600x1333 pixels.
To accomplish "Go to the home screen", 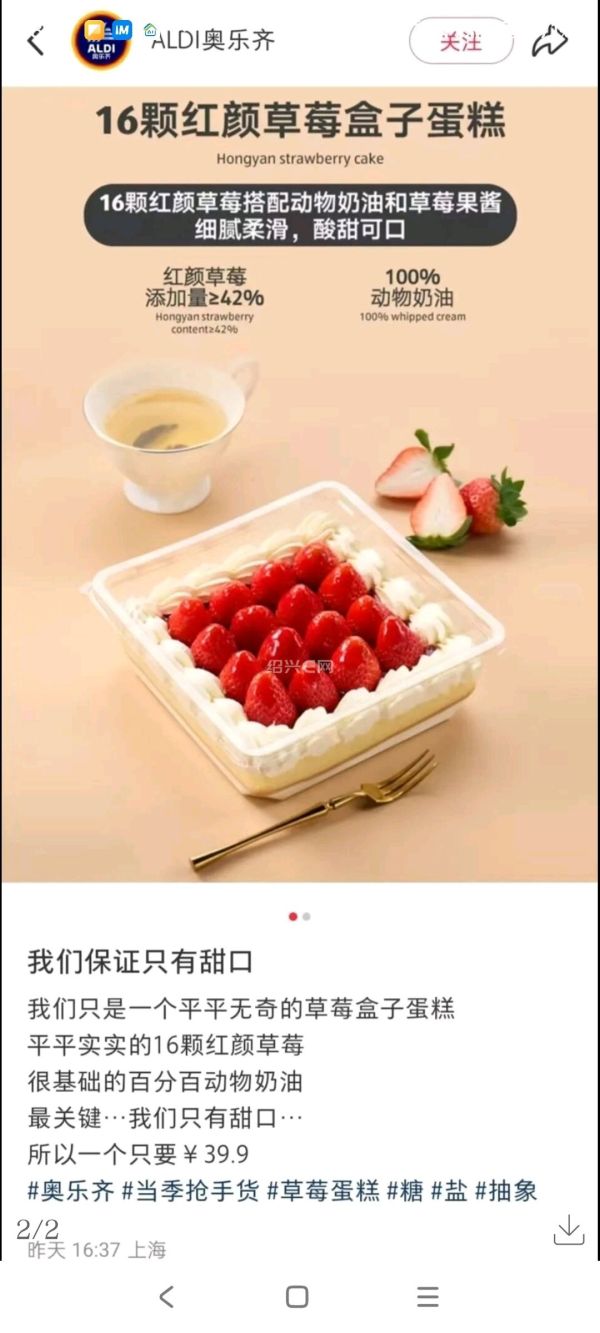I will click(x=297, y=1297).
